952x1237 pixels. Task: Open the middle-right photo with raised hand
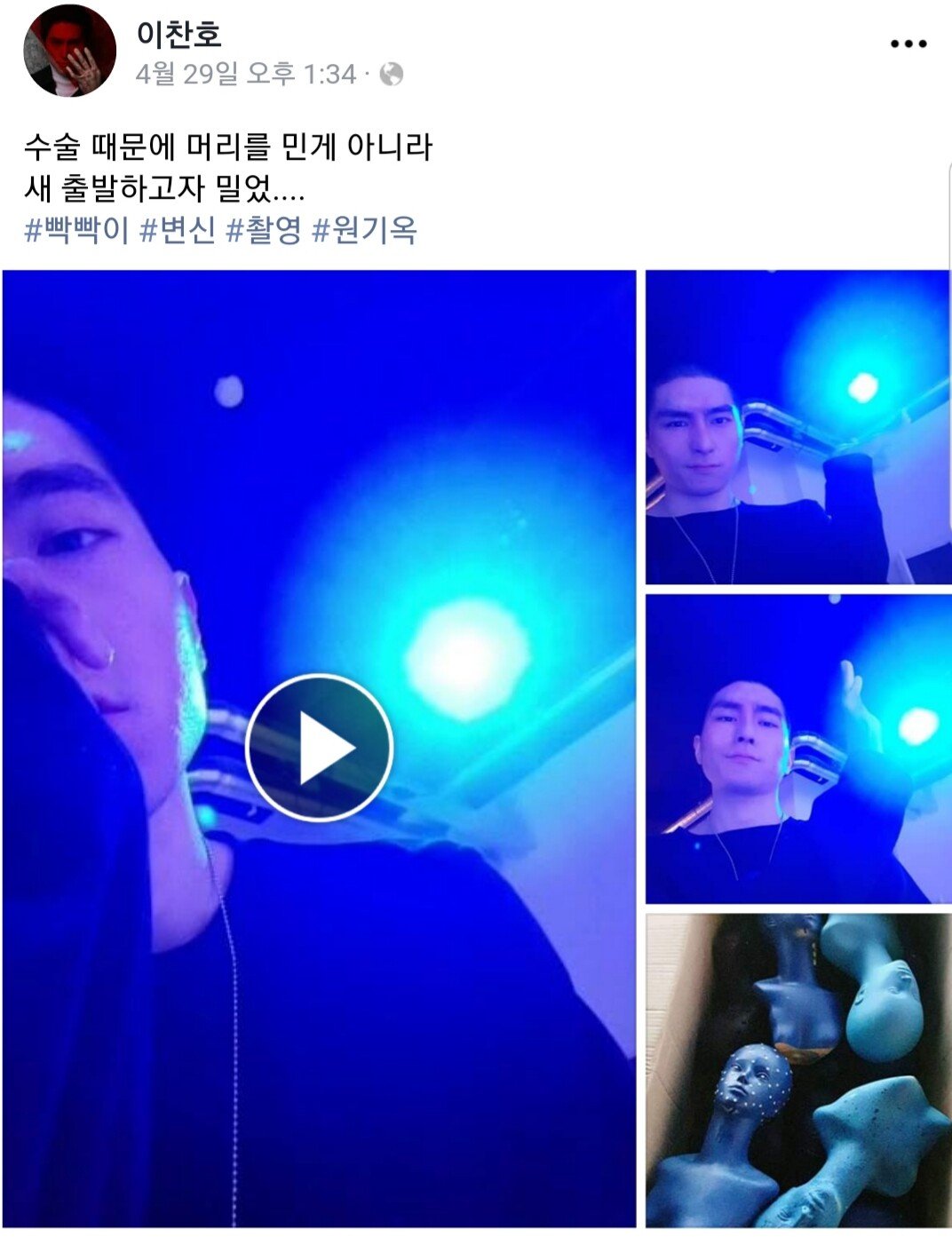point(797,749)
